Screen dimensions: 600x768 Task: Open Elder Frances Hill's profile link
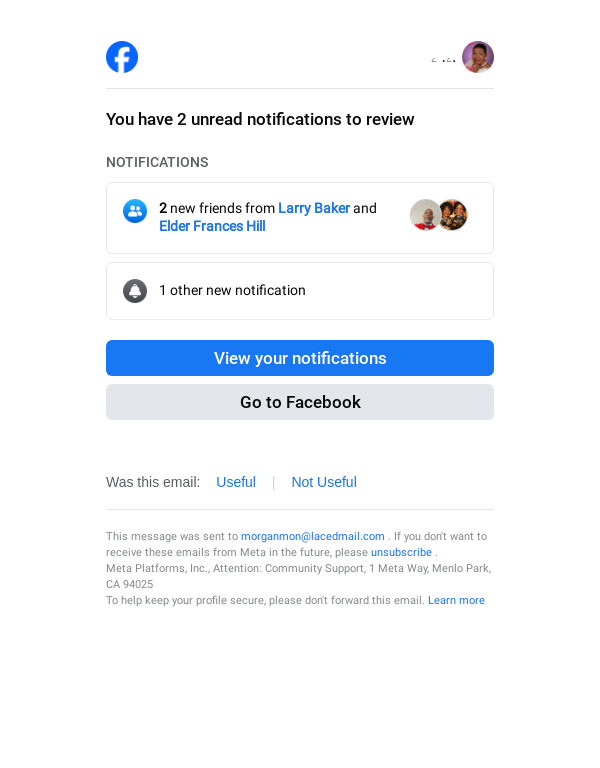(212, 226)
